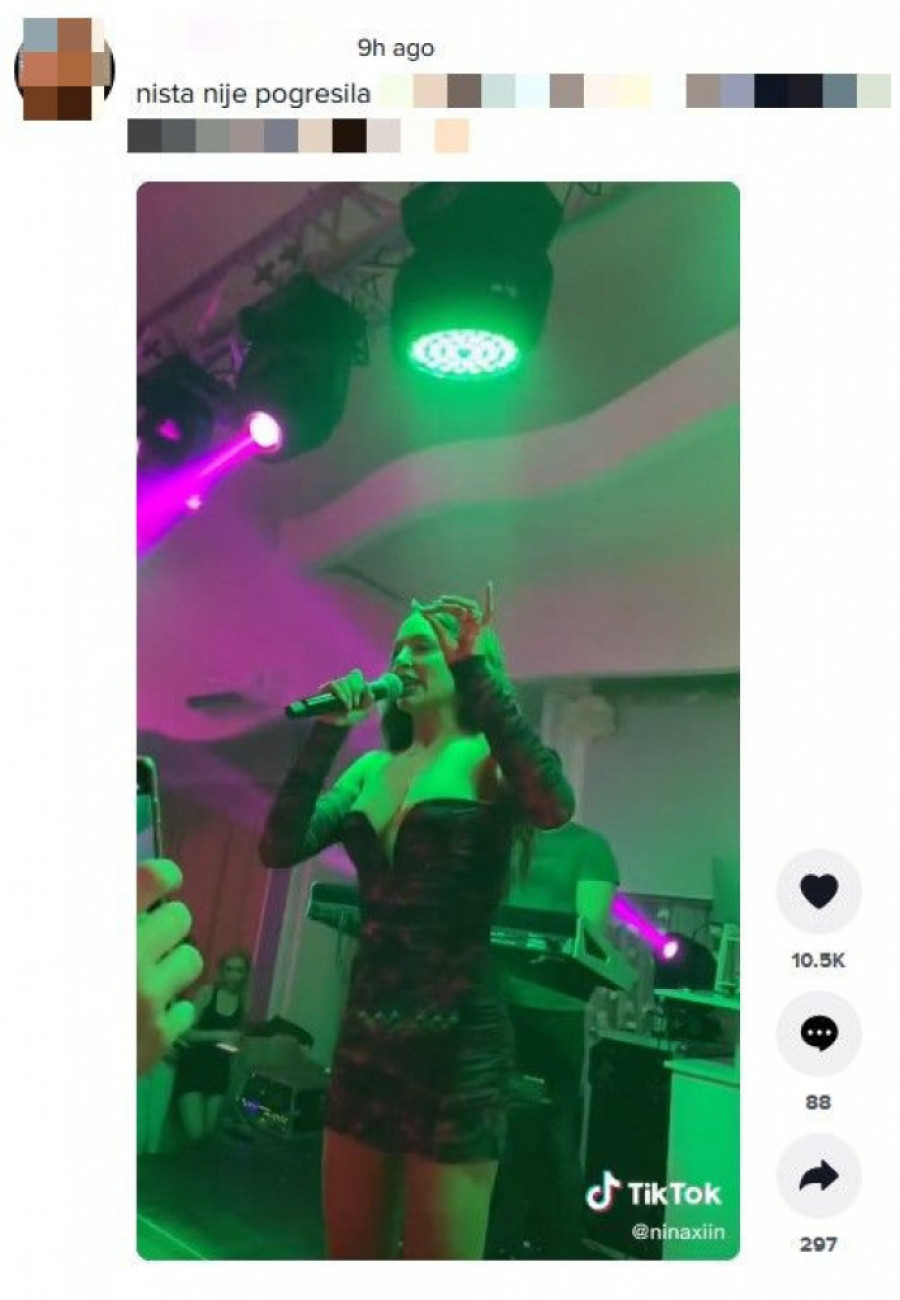Play the singer's TikTok video
This screenshot has width=900, height=1300.
pyautogui.click(x=438, y=720)
